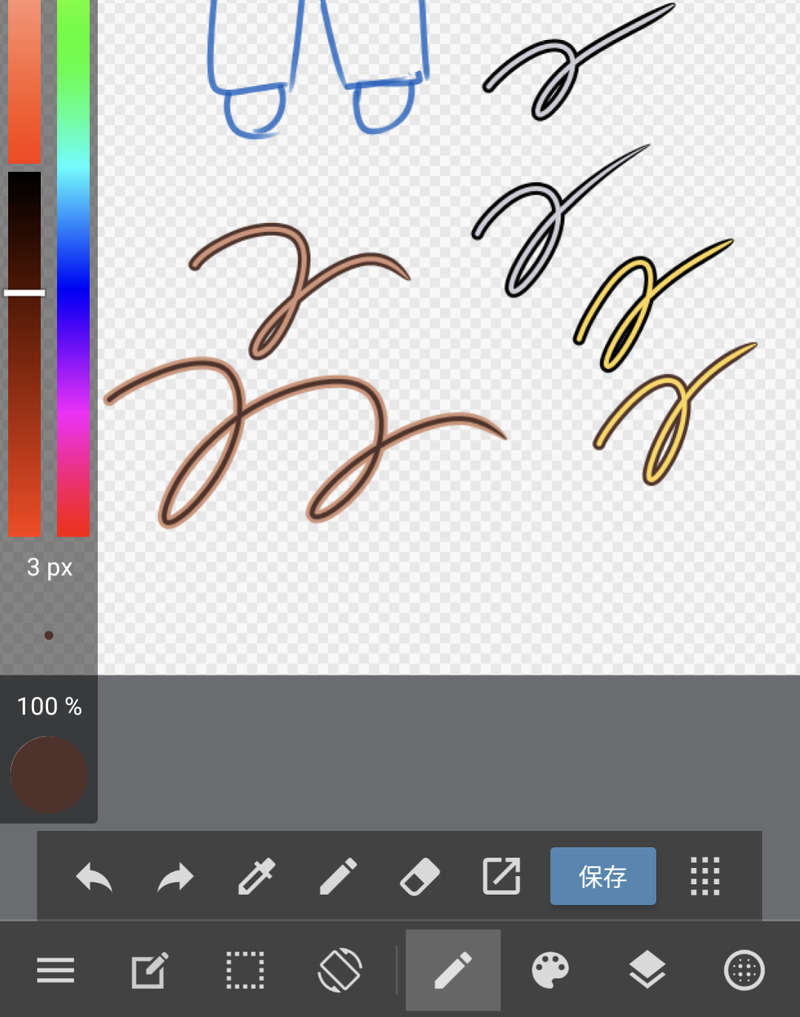Open the dashed selection tool menu
Screen dimensions: 800x1017
click(x=245, y=970)
